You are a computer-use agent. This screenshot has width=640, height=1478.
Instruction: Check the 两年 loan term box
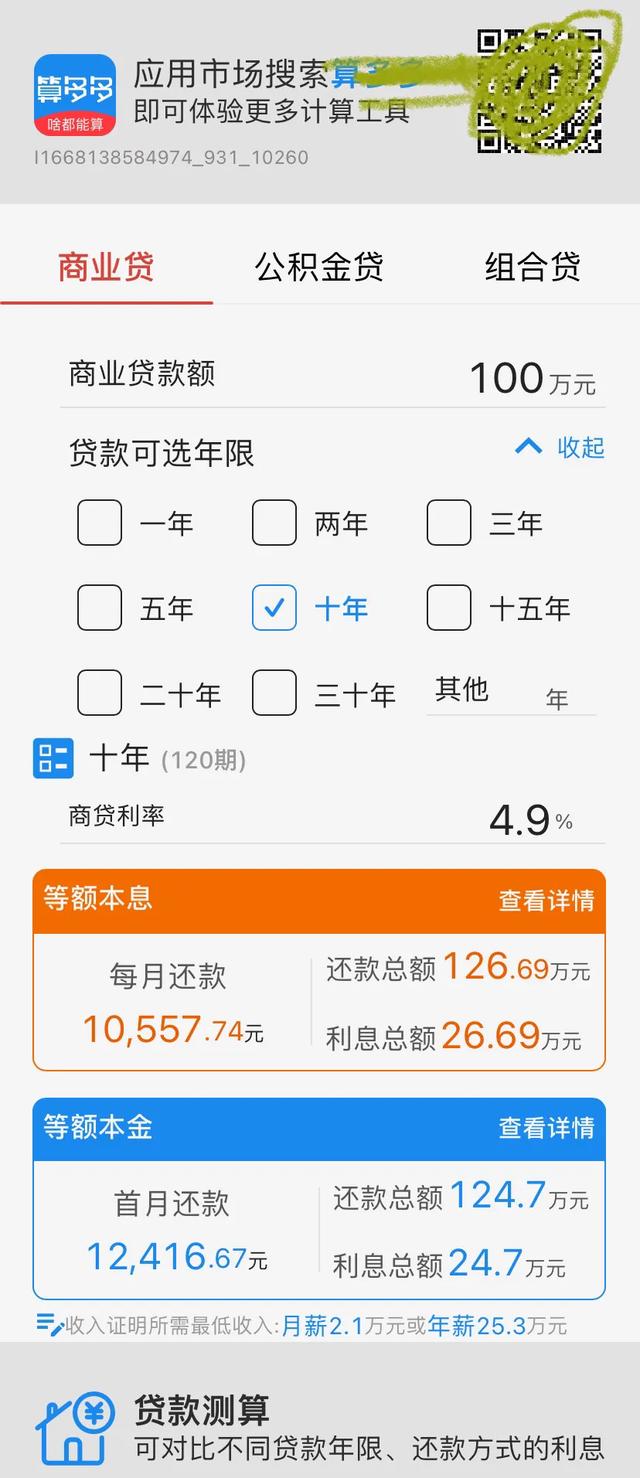coord(274,523)
